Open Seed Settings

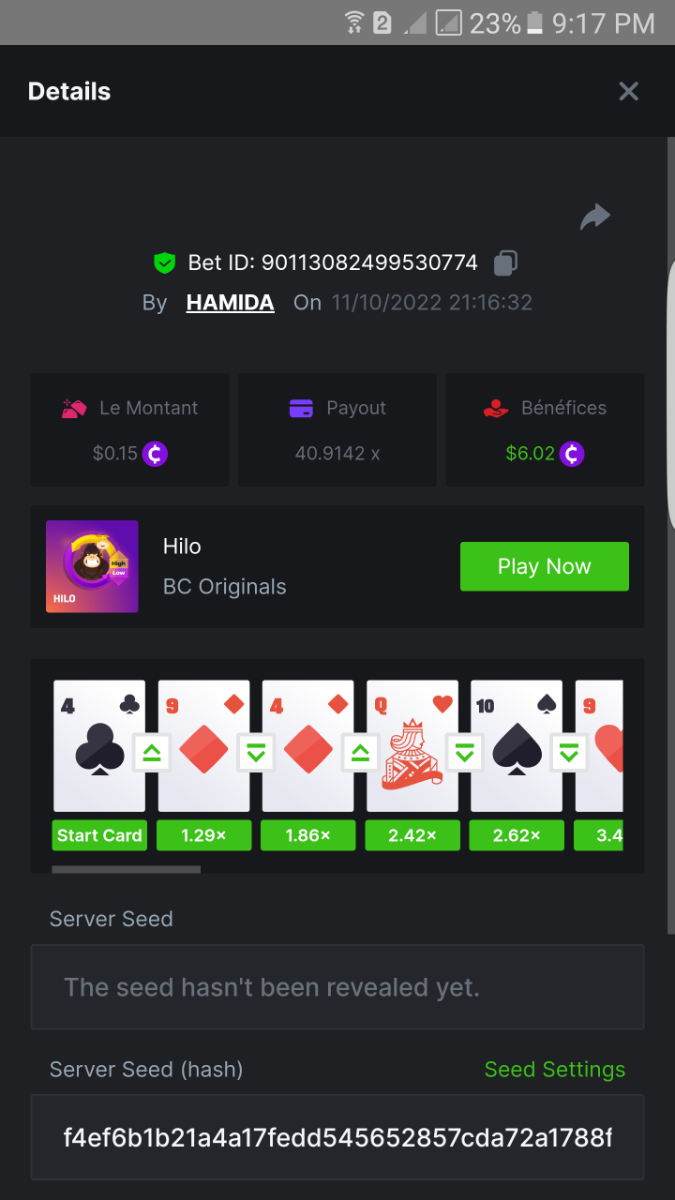tap(554, 1069)
